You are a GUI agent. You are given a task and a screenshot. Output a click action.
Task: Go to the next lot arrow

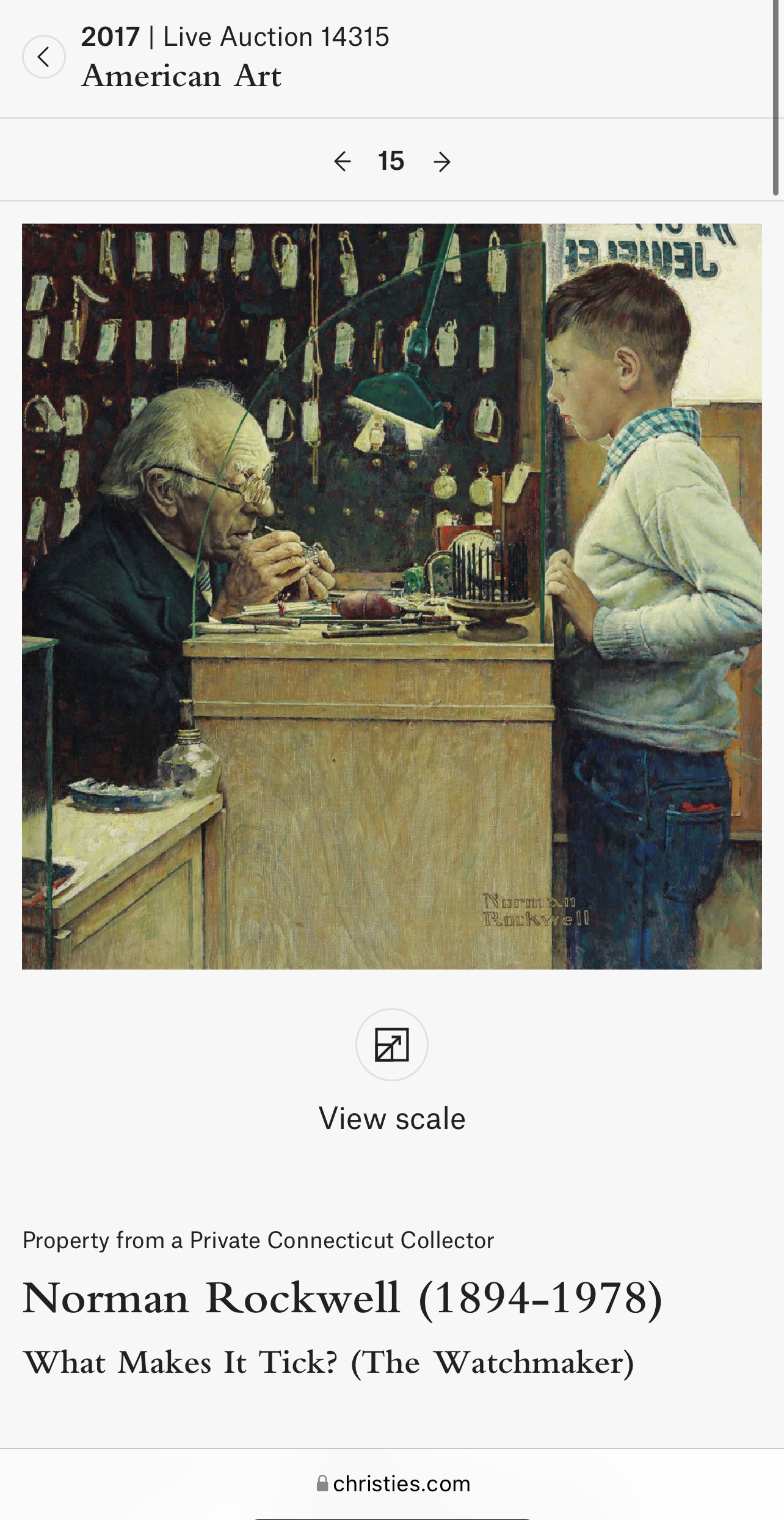(441, 162)
